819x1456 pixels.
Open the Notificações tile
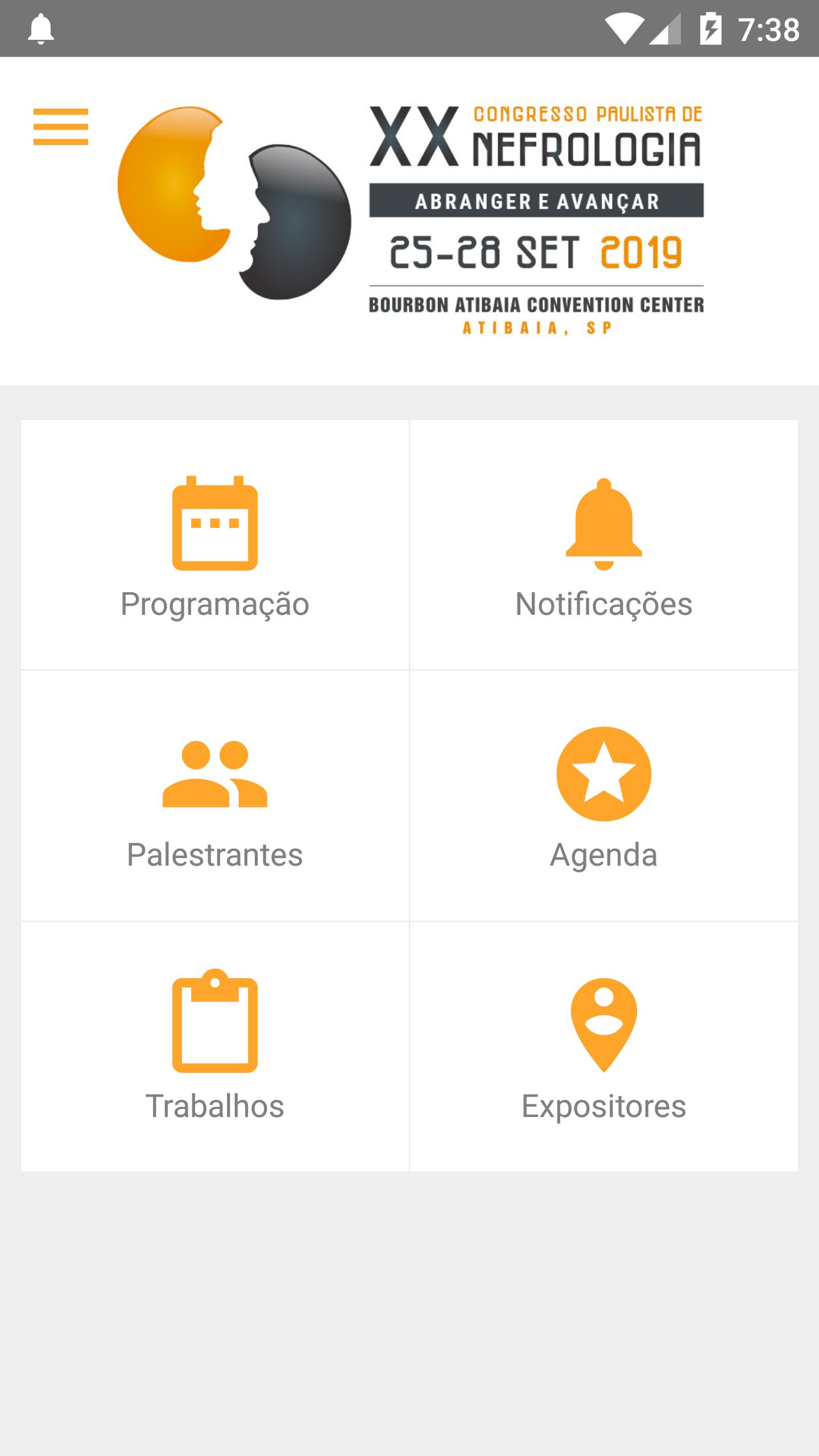click(x=604, y=545)
